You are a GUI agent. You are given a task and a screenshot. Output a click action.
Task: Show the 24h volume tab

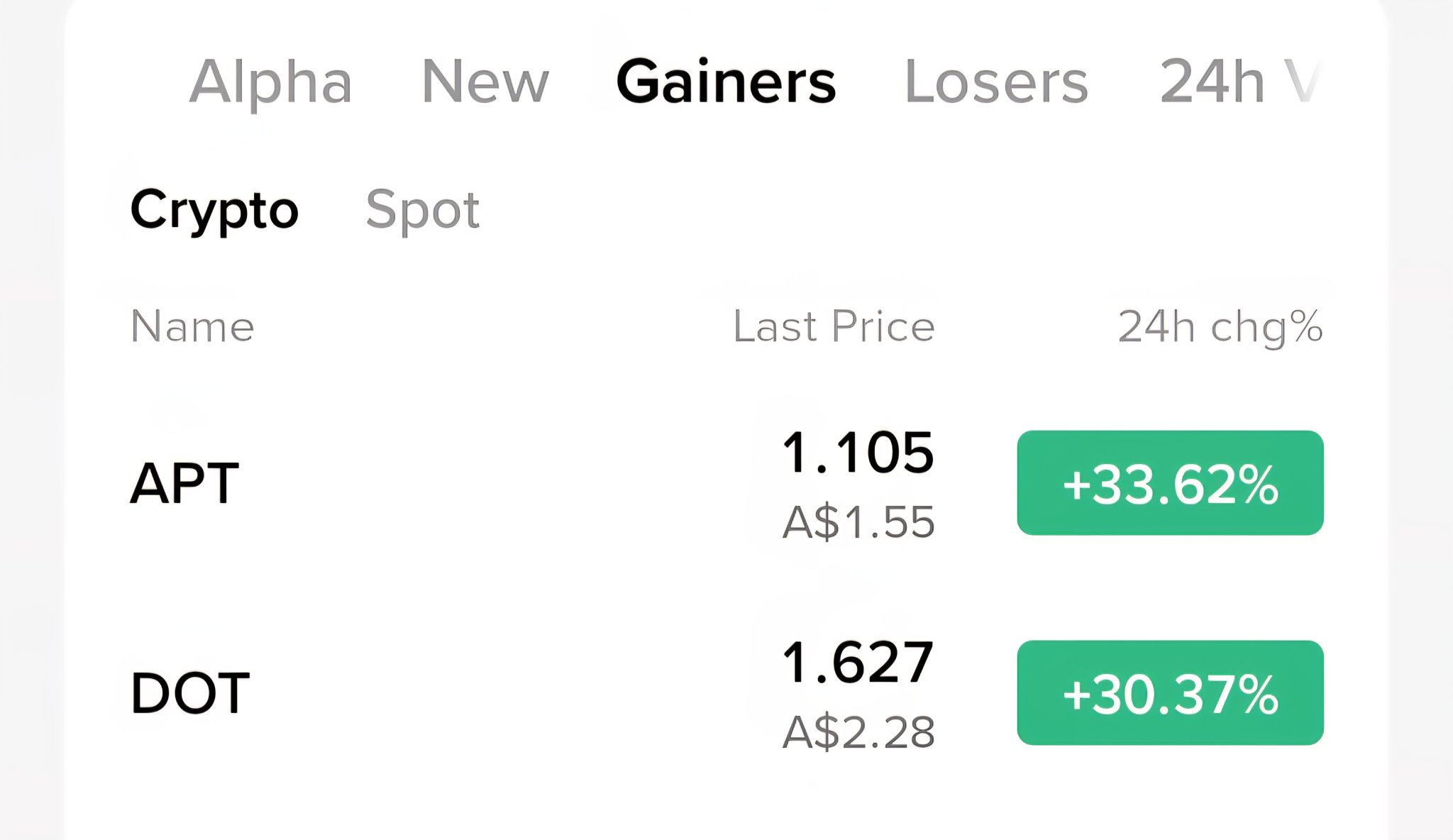click(1238, 82)
